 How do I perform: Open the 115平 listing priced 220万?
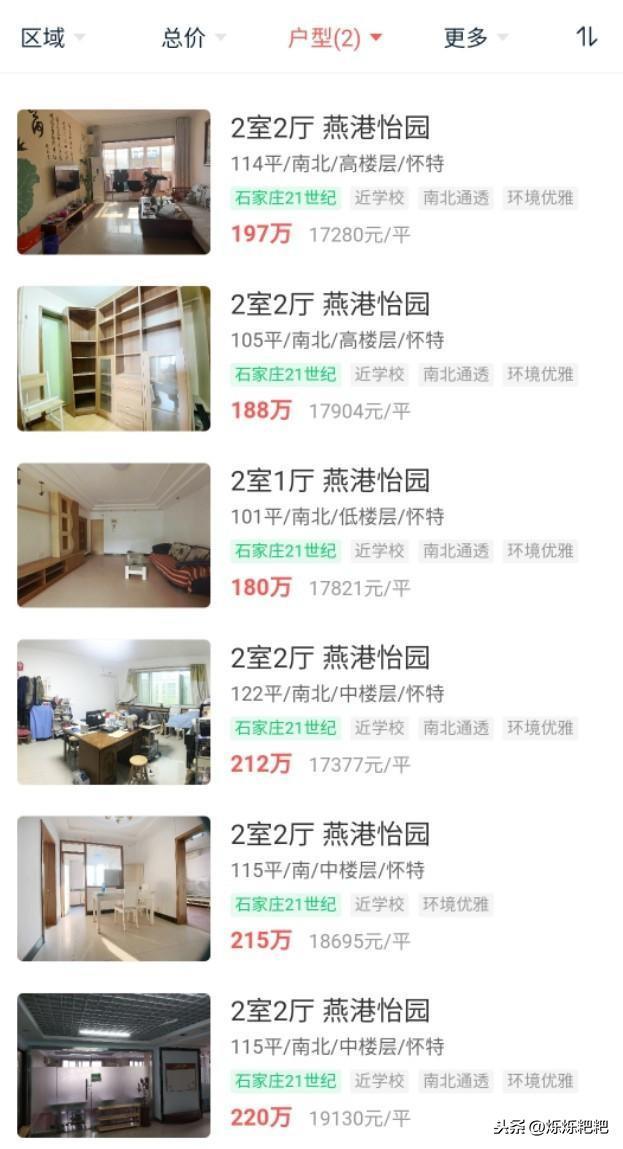pyautogui.click(x=330, y=1010)
